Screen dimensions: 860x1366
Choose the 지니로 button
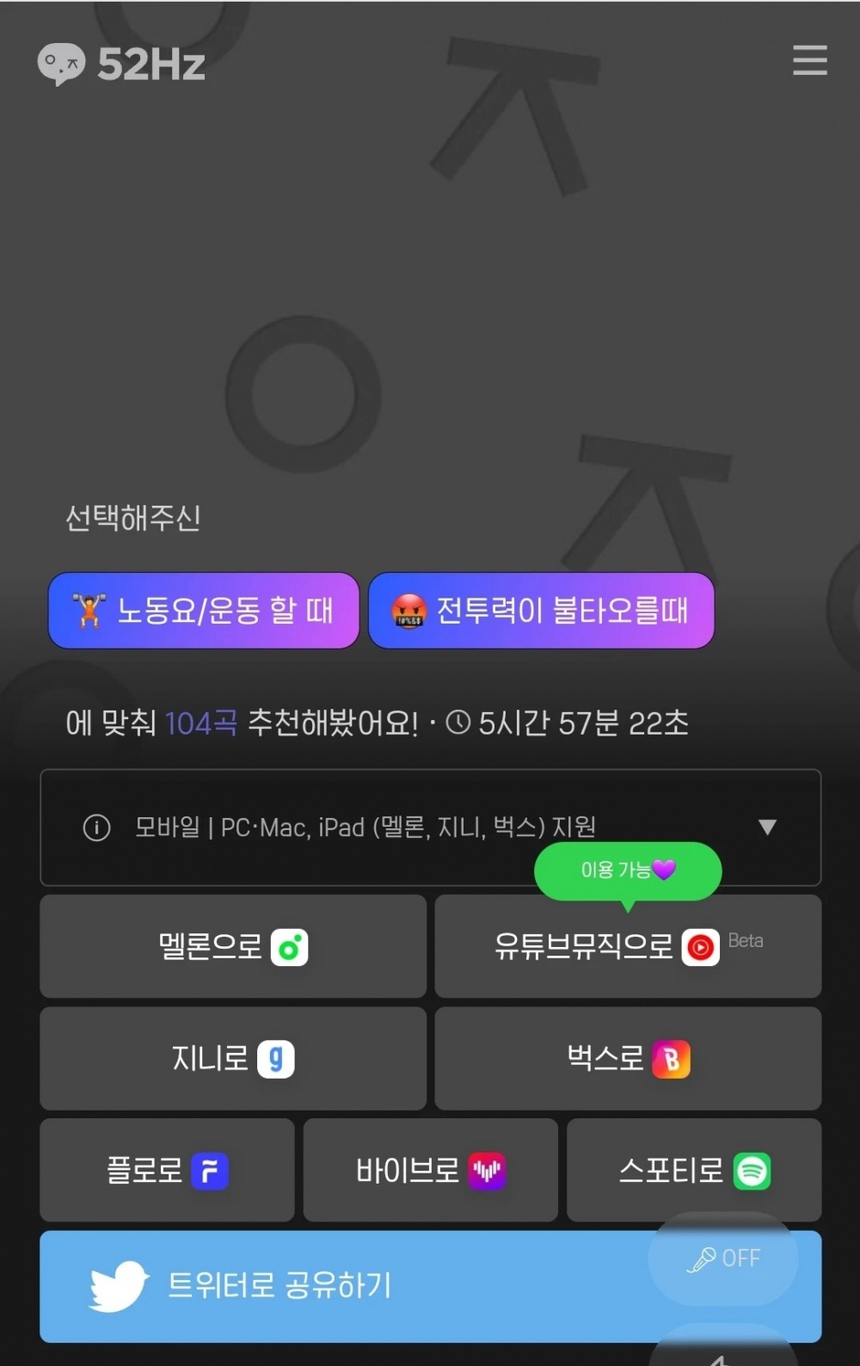(233, 1058)
